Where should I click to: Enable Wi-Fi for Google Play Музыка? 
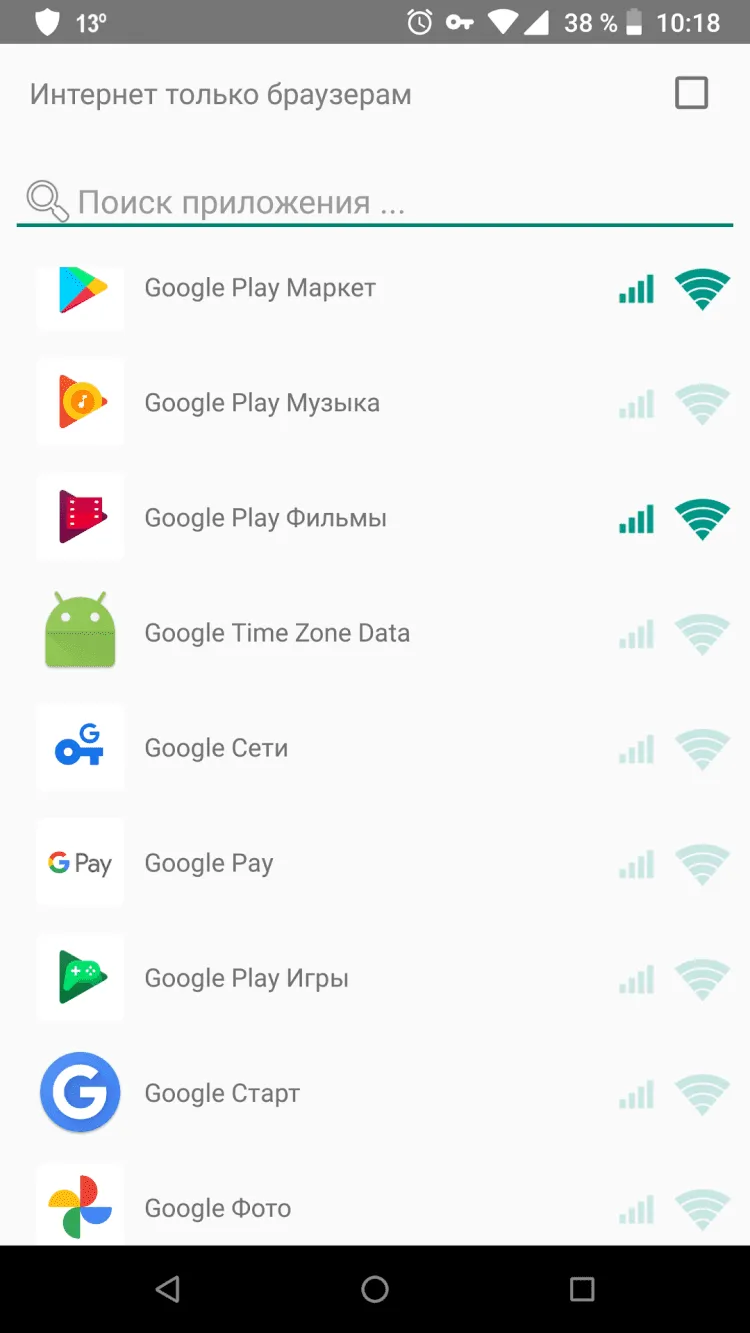coord(702,404)
